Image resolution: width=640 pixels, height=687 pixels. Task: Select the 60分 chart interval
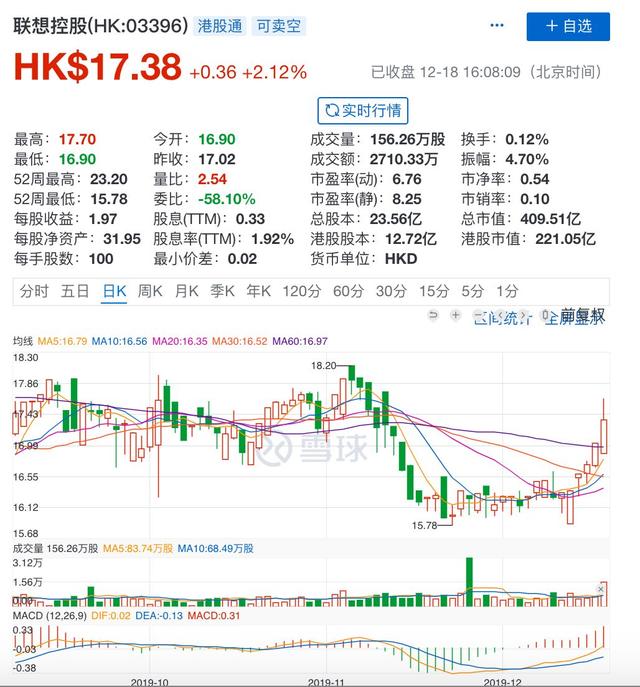(x=347, y=291)
